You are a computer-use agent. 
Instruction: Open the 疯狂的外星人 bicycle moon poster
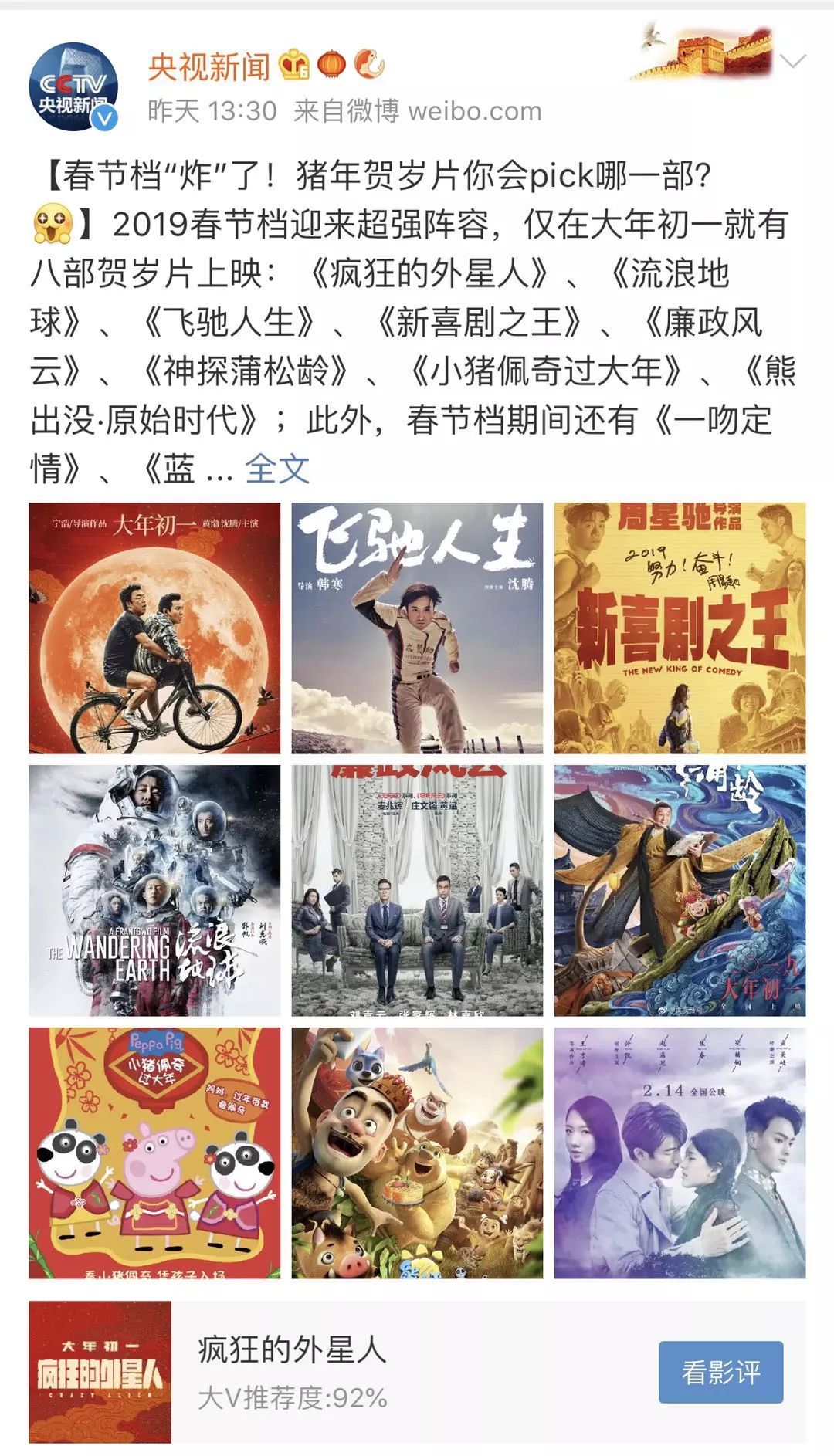[154, 628]
